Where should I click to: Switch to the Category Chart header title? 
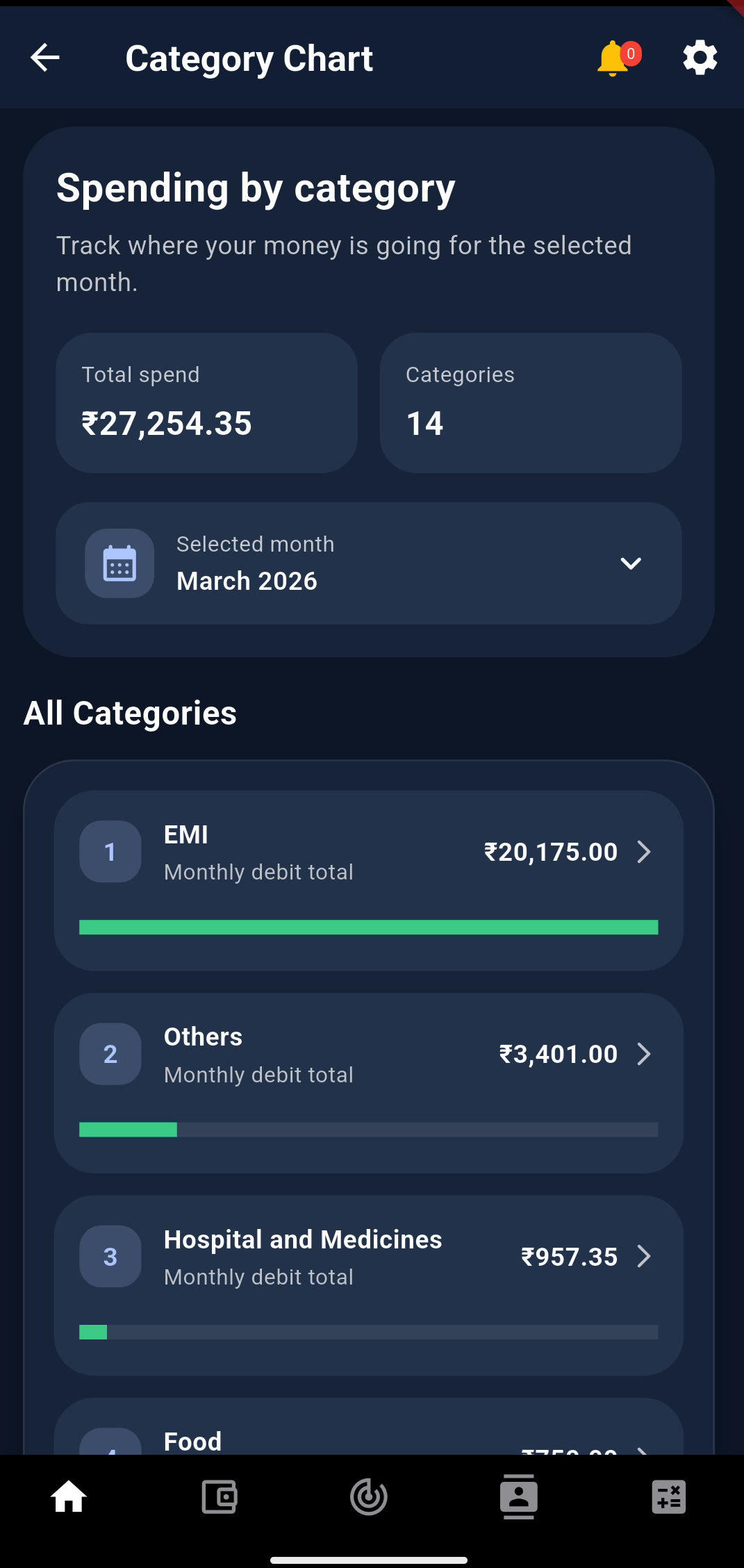[249, 58]
